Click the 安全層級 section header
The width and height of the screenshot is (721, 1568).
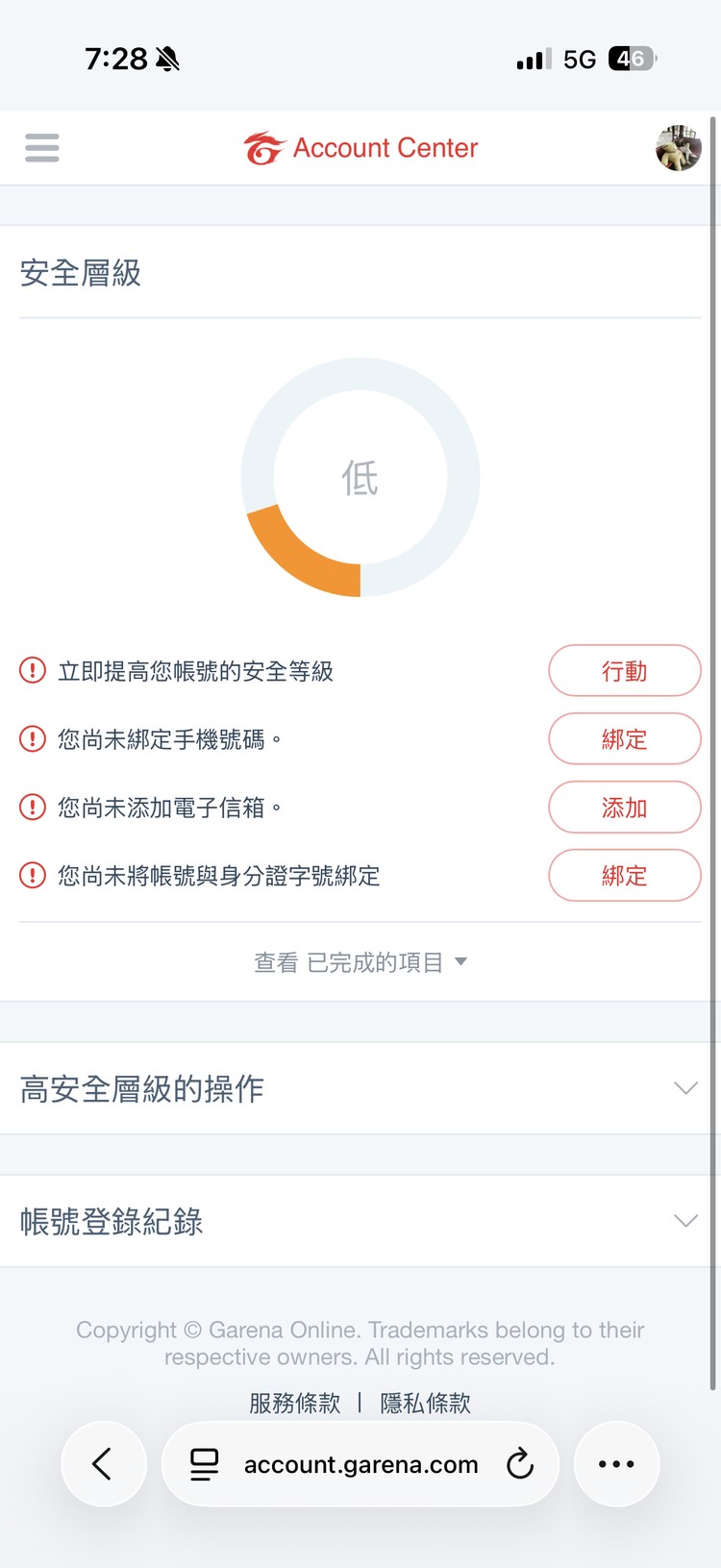pyautogui.click(x=81, y=273)
